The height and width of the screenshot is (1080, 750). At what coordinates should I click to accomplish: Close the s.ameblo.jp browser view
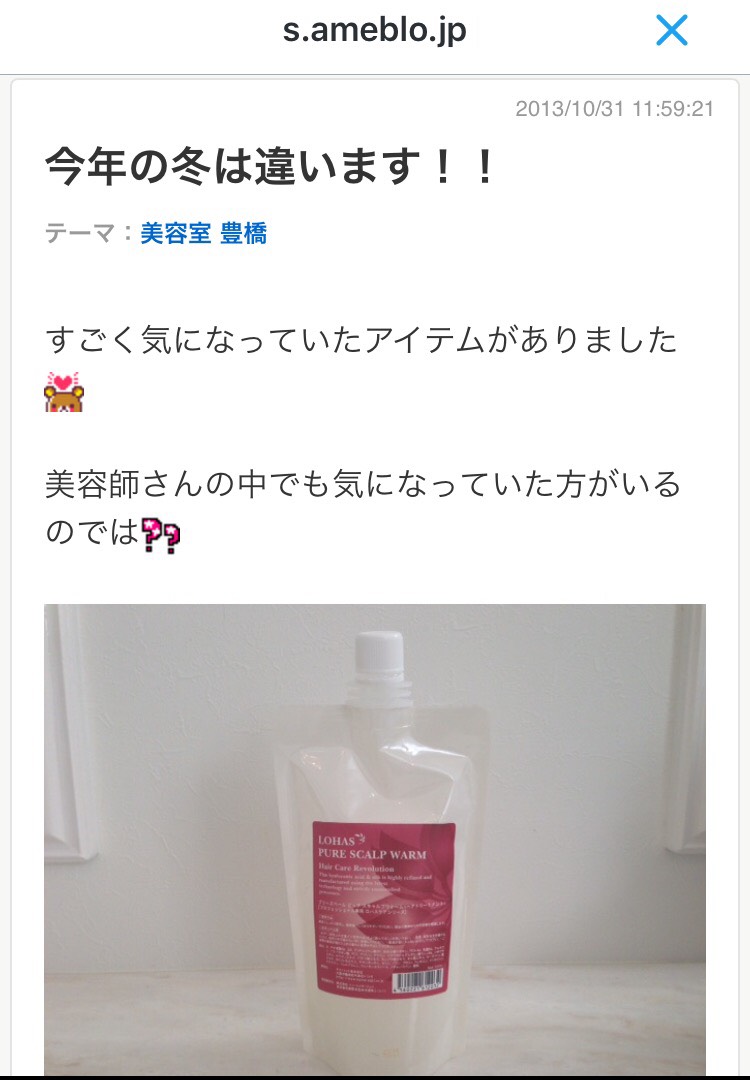[672, 31]
